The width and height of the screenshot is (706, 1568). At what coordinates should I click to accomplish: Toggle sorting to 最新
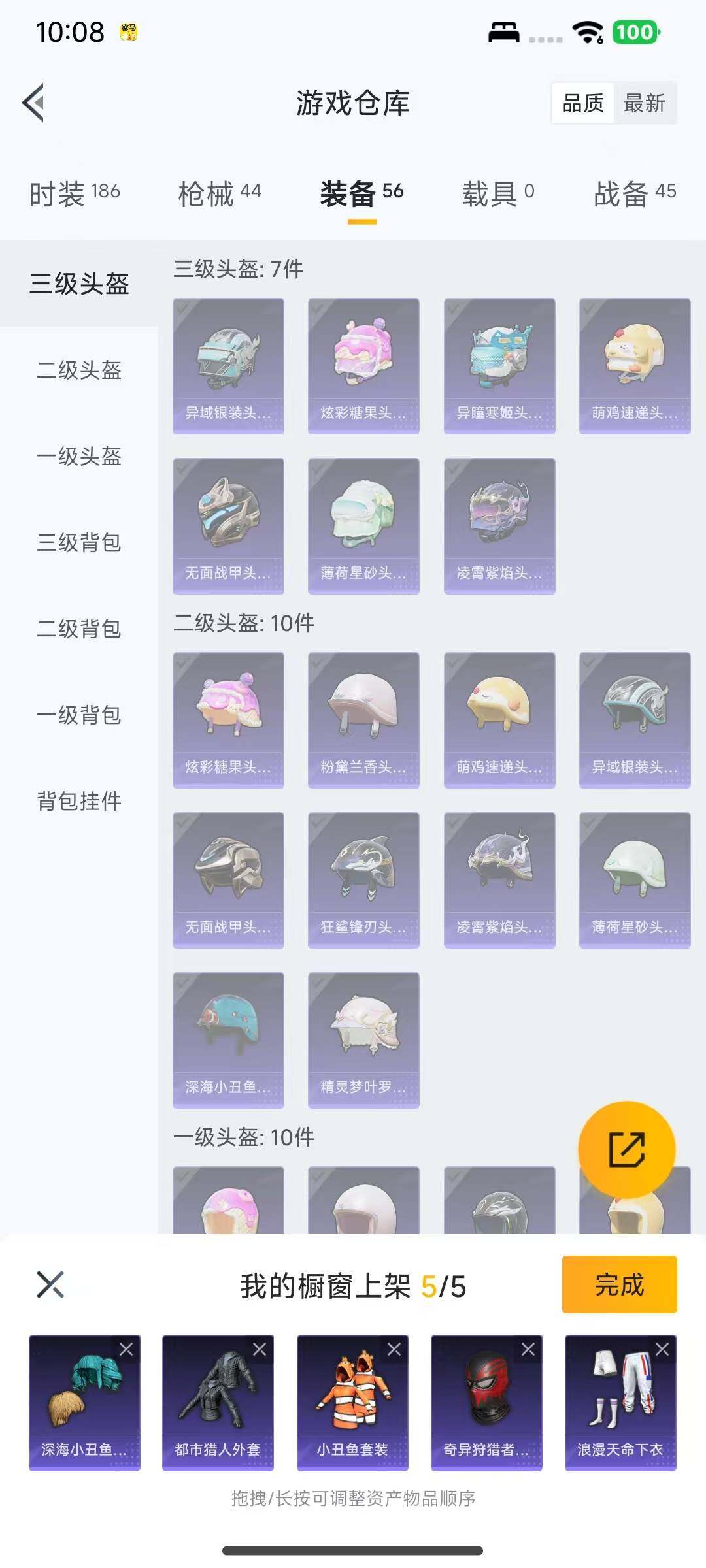click(x=644, y=103)
